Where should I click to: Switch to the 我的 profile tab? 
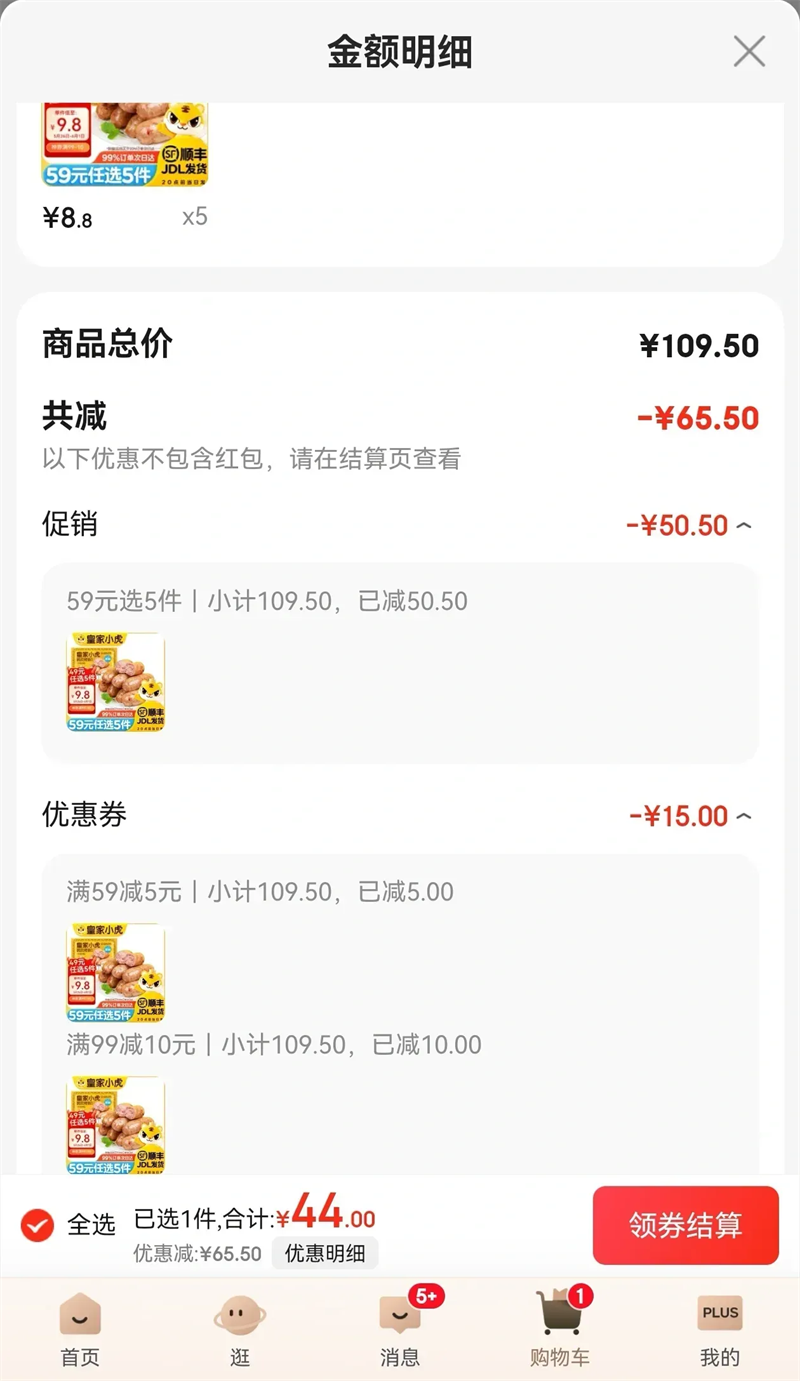coord(720,1330)
